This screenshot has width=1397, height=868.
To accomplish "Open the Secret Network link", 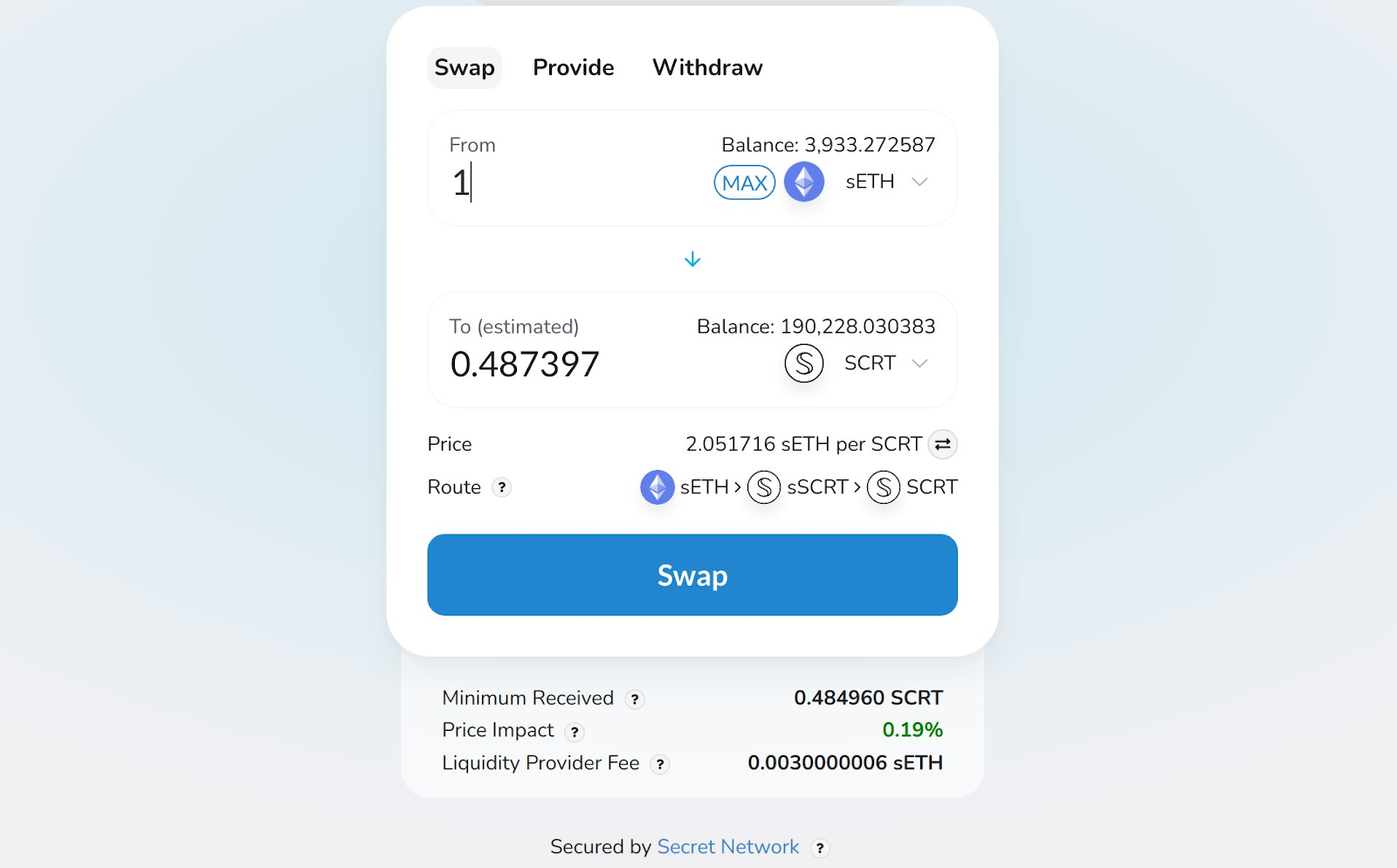I will 727,847.
